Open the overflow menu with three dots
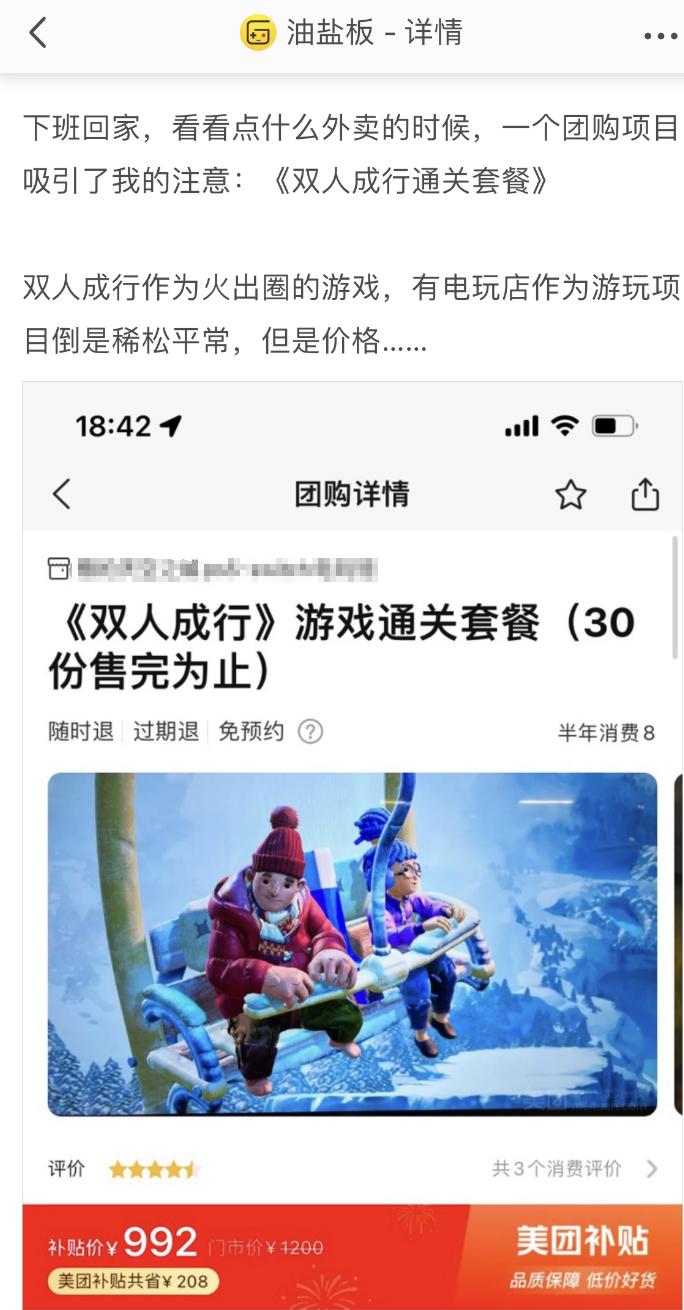684x1310 pixels. (x=659, y=35)
